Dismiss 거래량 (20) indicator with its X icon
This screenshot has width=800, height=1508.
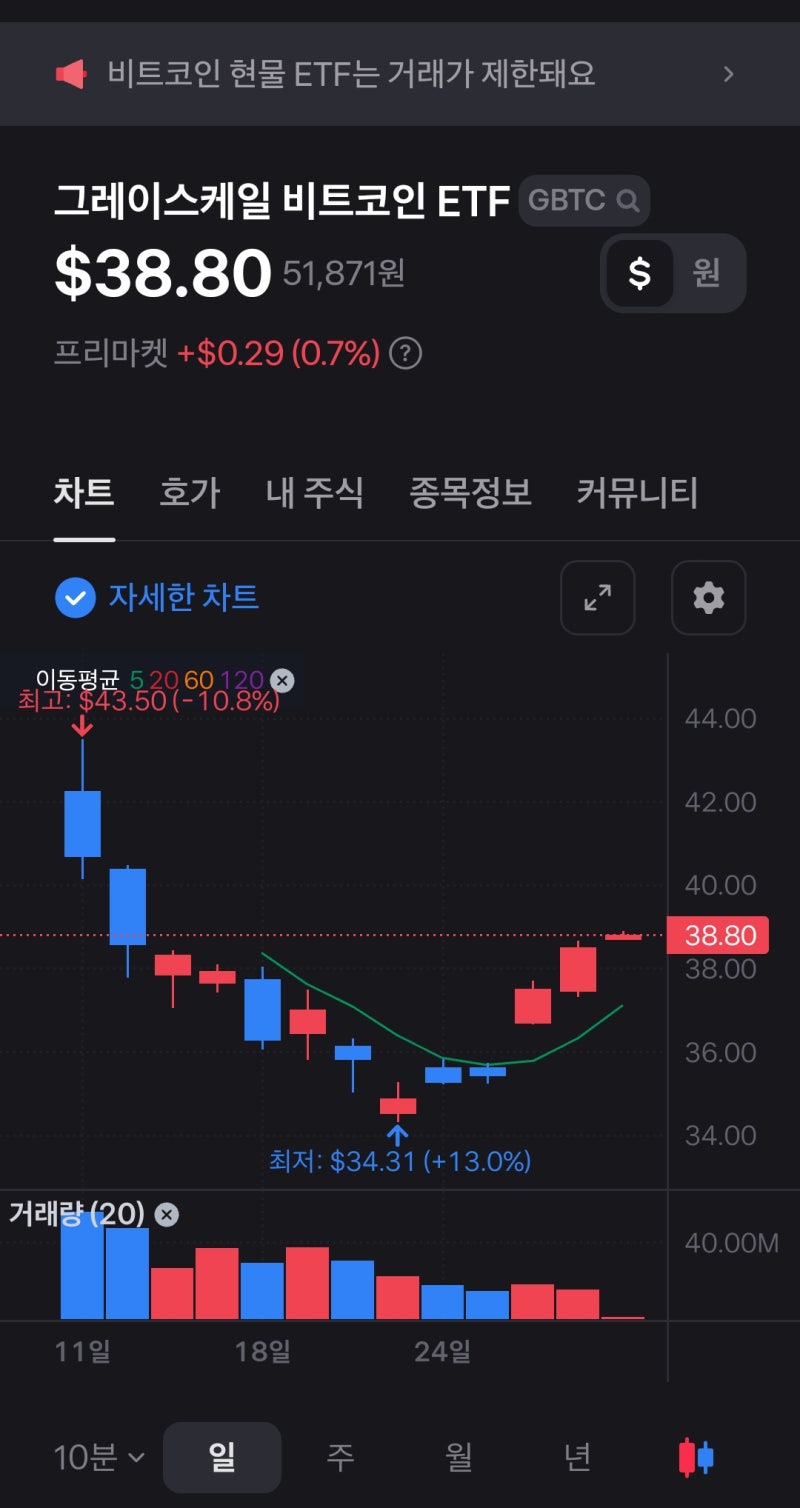pos(167,1214)
